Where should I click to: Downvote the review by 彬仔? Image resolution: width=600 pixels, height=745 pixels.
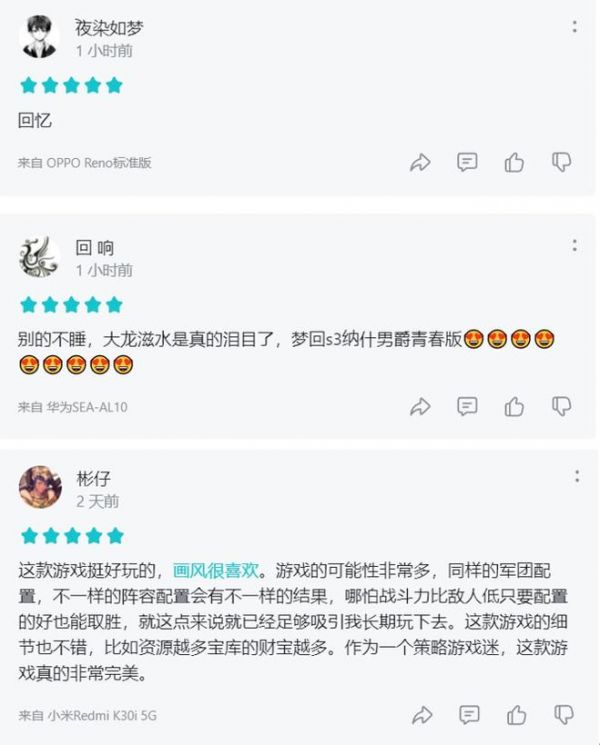pos(562,715)
